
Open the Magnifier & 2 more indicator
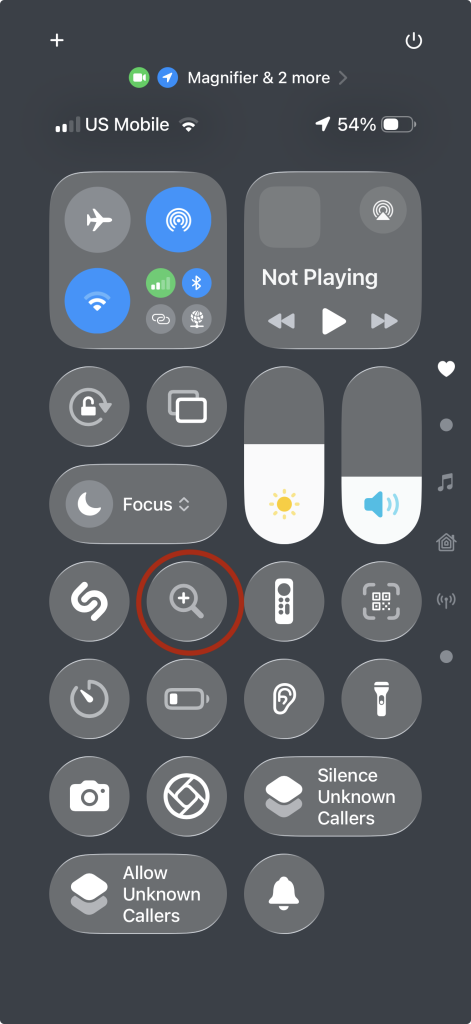238,78
